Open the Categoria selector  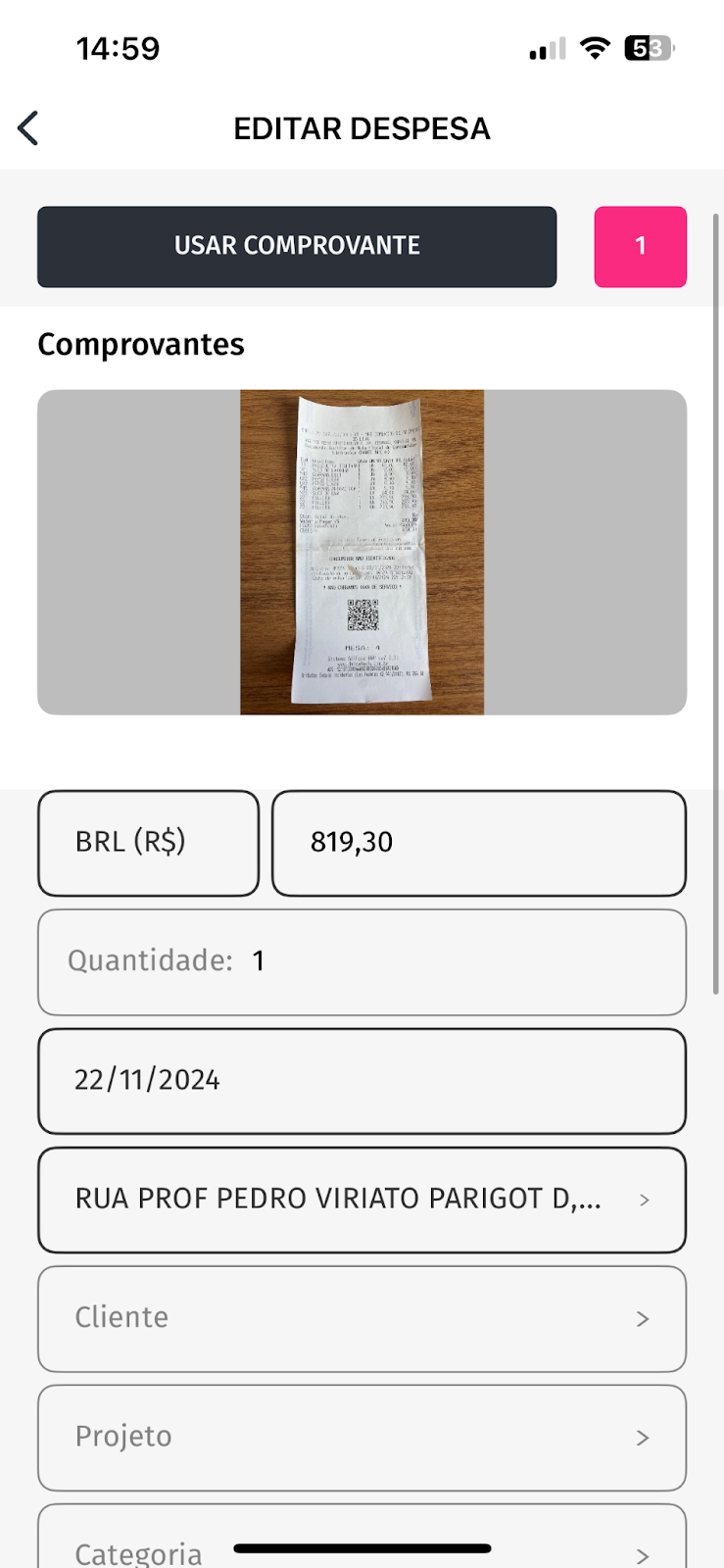pos(362,1548)
